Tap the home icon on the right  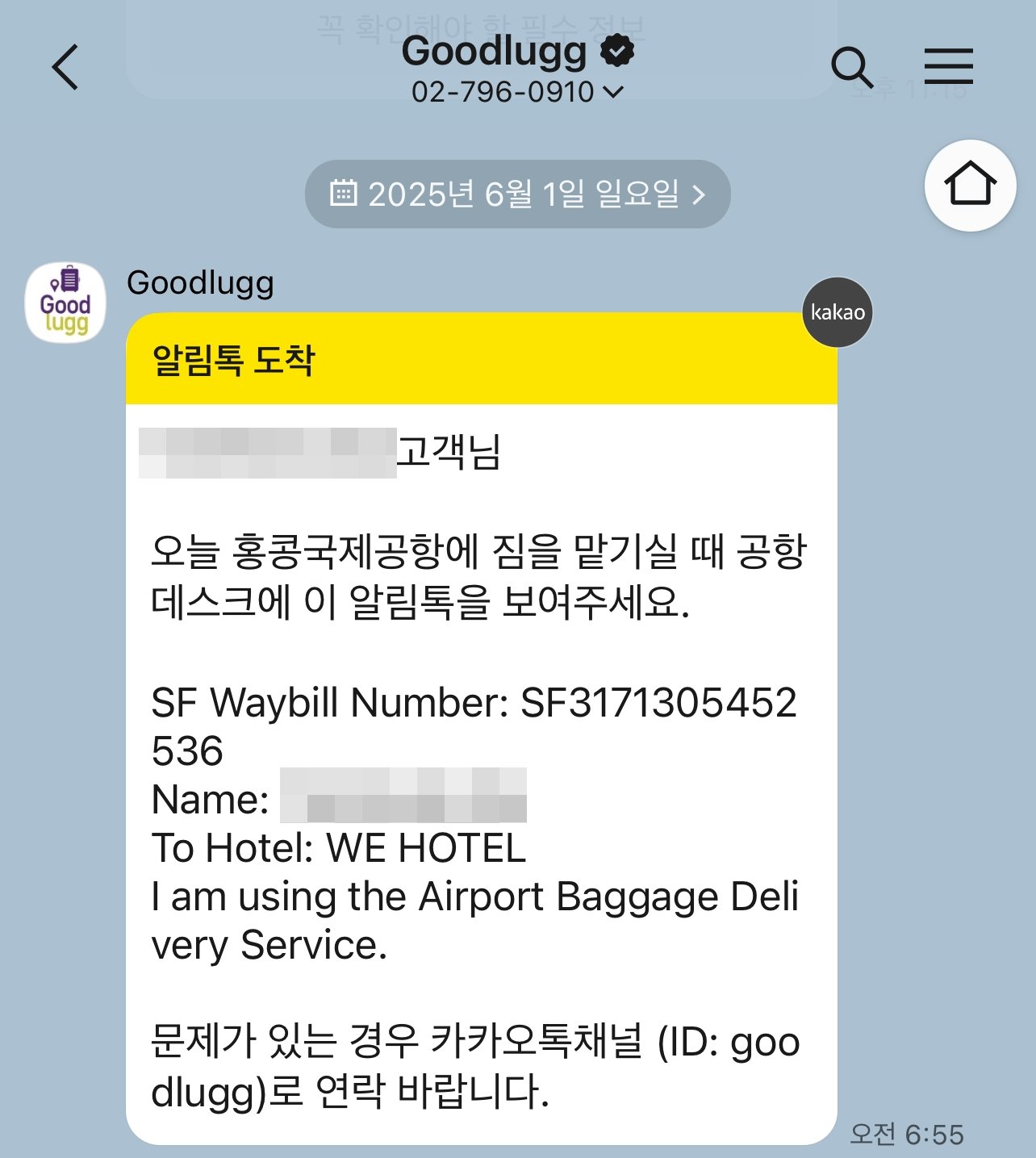(971, 184)
